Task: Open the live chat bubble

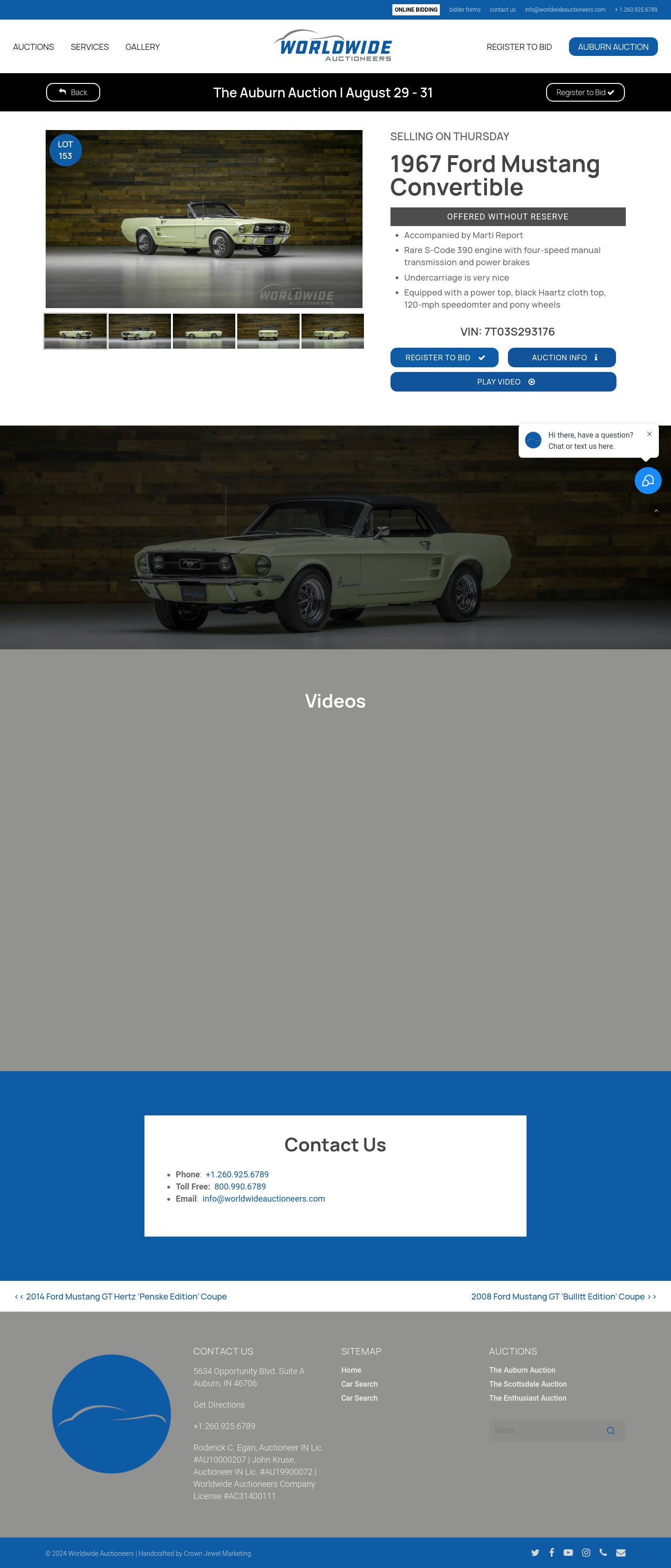Action: click(647, 481)
